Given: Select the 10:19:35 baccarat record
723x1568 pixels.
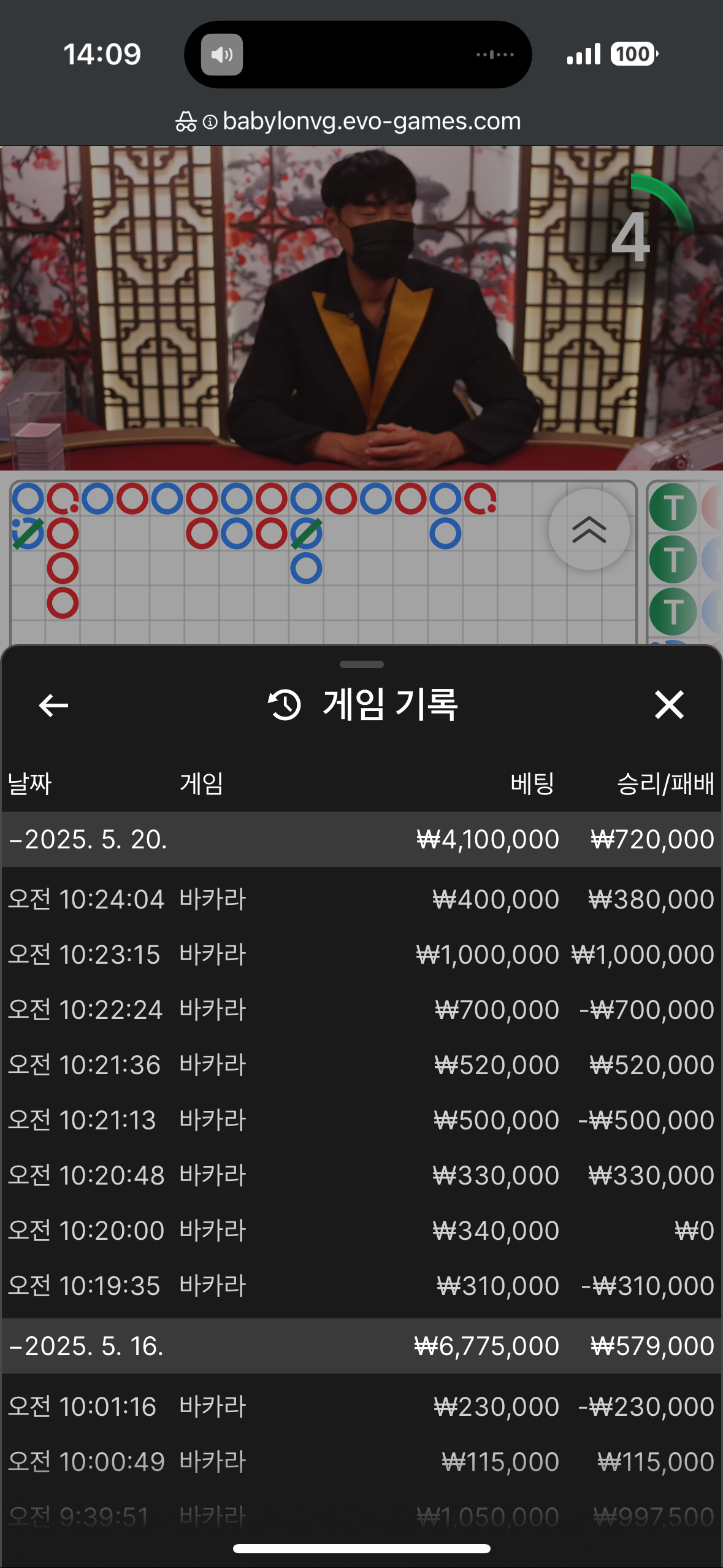Looking at the screenshot, I should pos(361,1286).
